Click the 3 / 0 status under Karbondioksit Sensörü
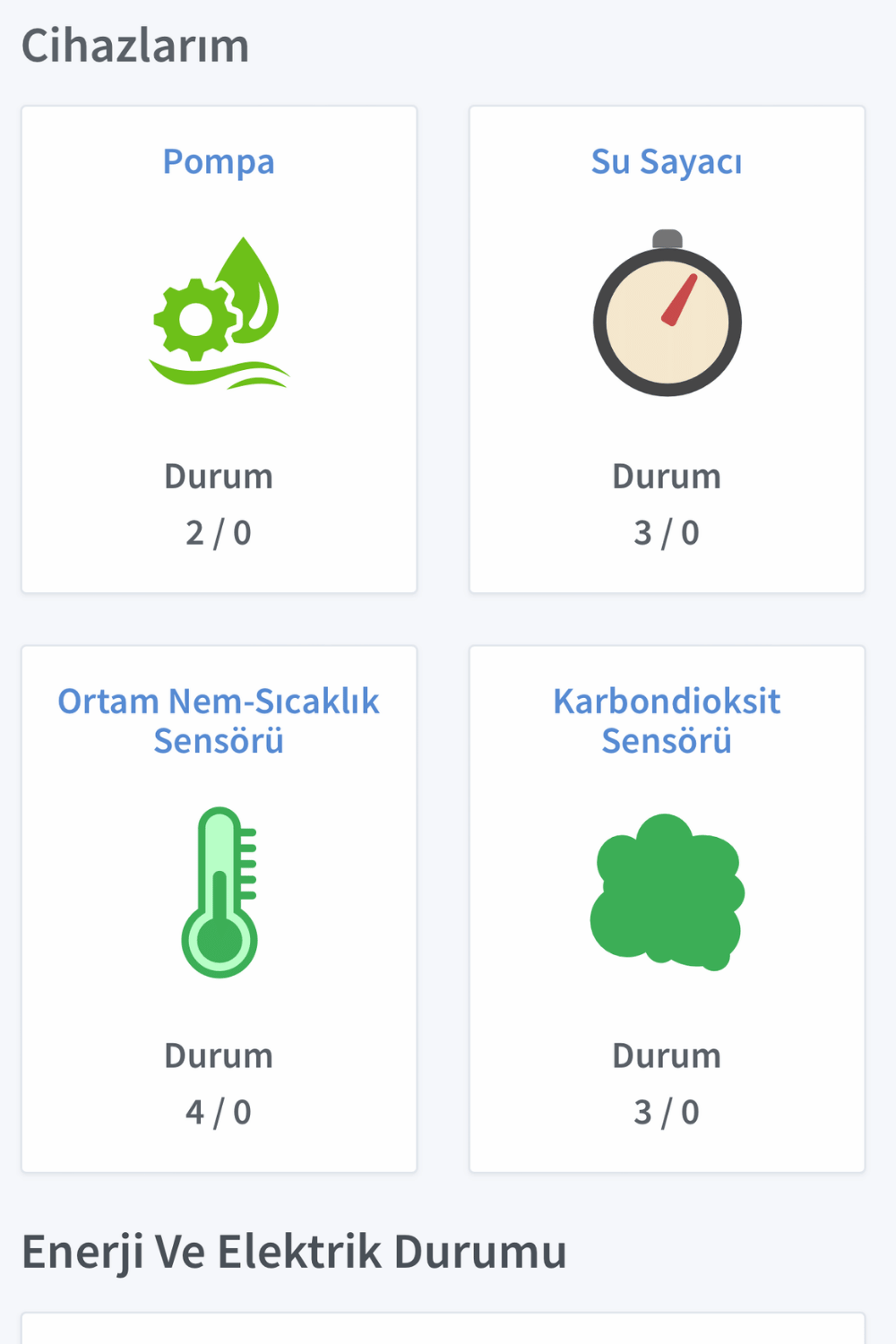The image size is (896, 1344). click(667, 1112)
